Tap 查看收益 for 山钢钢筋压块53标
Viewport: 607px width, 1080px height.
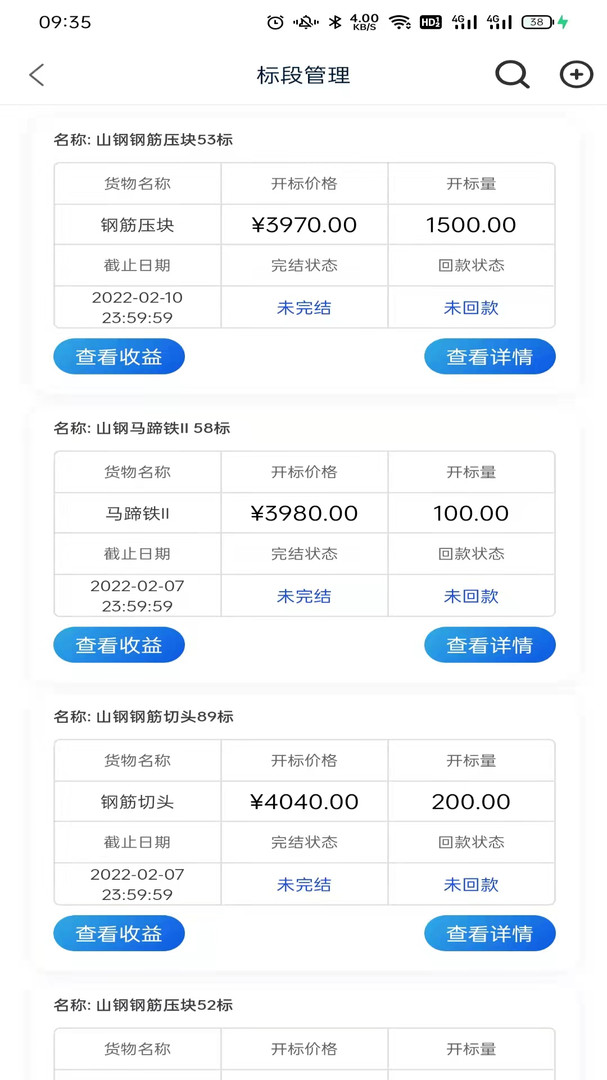click(x=119, y=357)
